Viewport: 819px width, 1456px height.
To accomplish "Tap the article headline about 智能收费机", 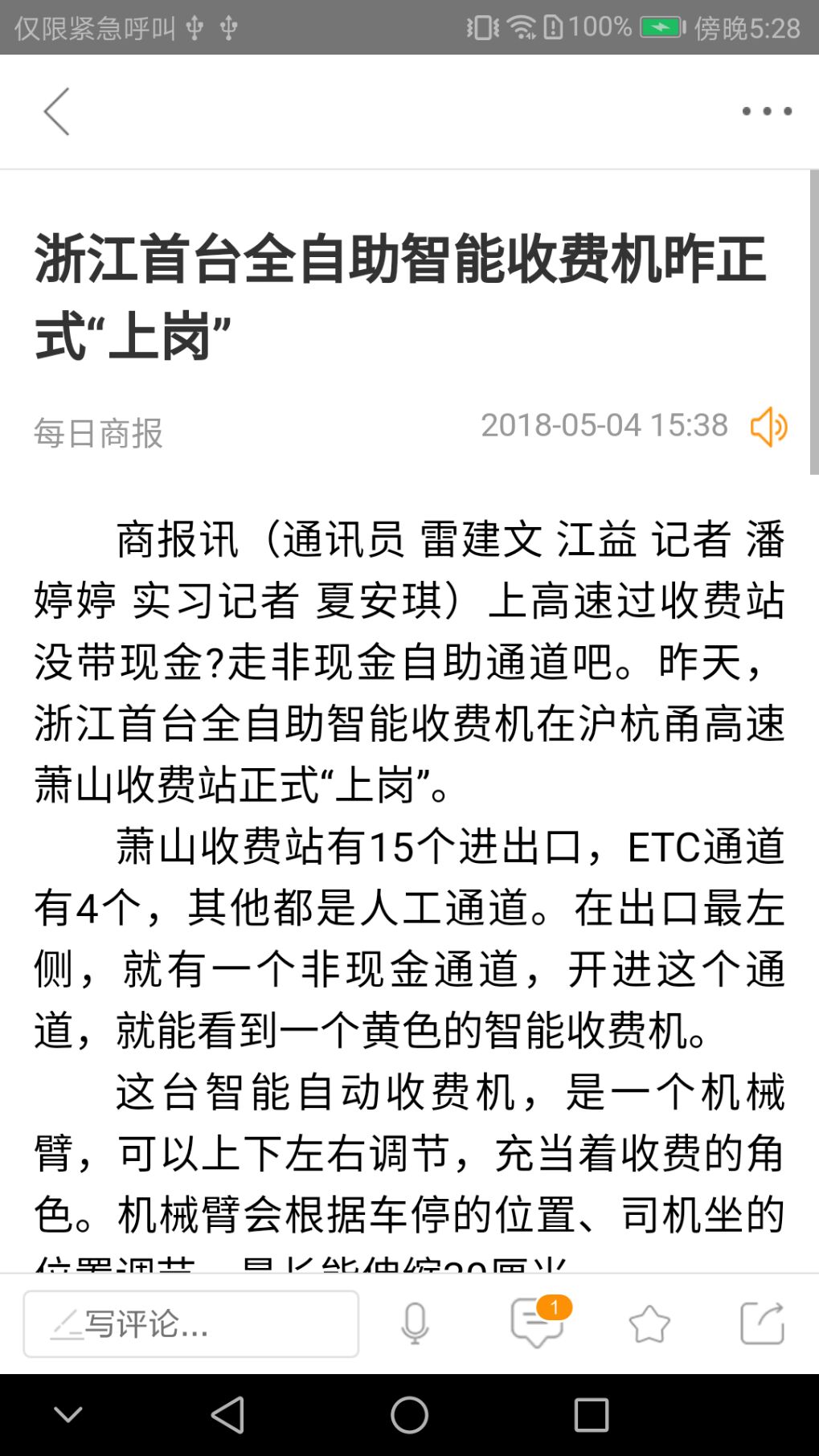I will pos(400,288).
